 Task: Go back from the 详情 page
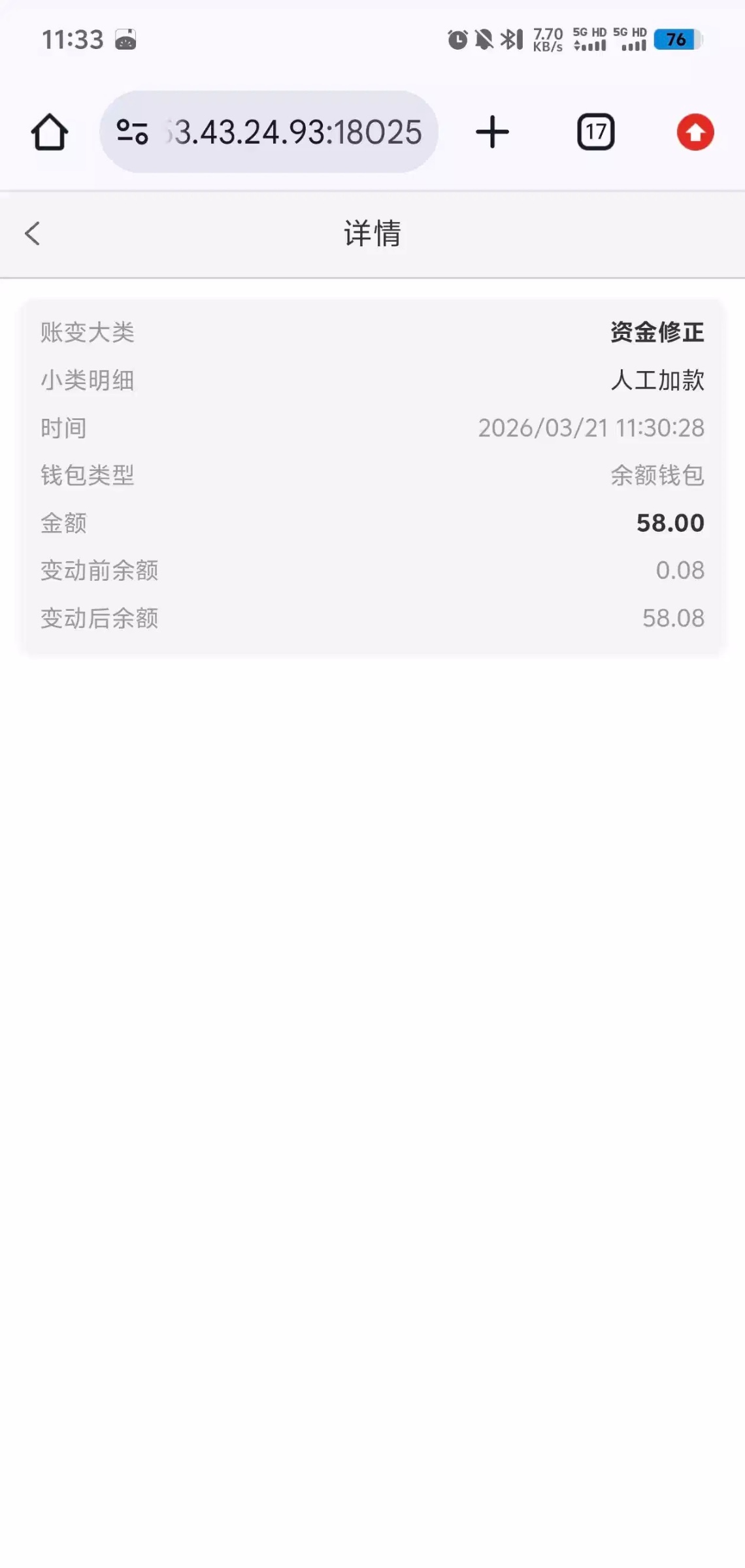tap(33, 233)
